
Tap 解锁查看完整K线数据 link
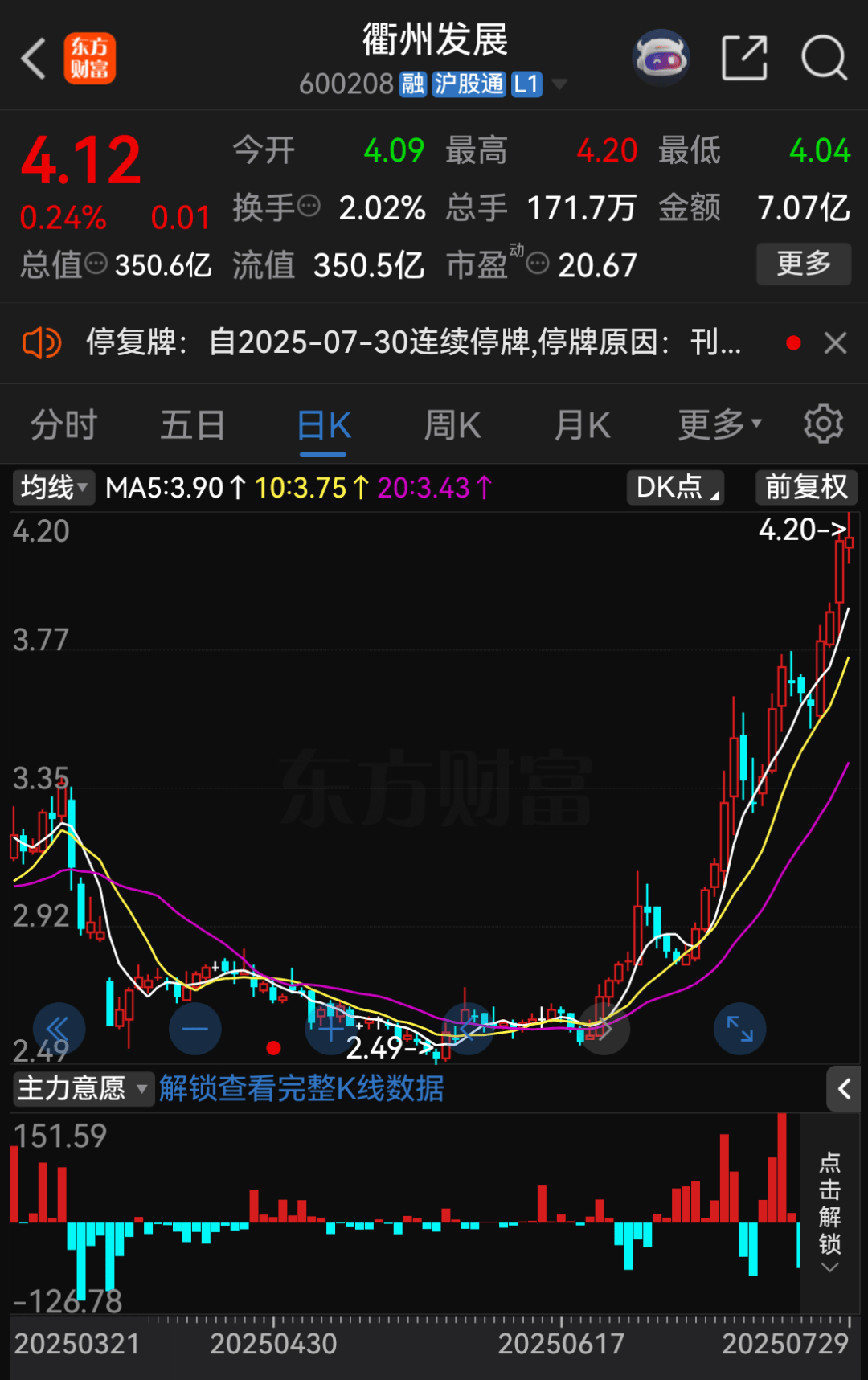[x=301, y=1089]
